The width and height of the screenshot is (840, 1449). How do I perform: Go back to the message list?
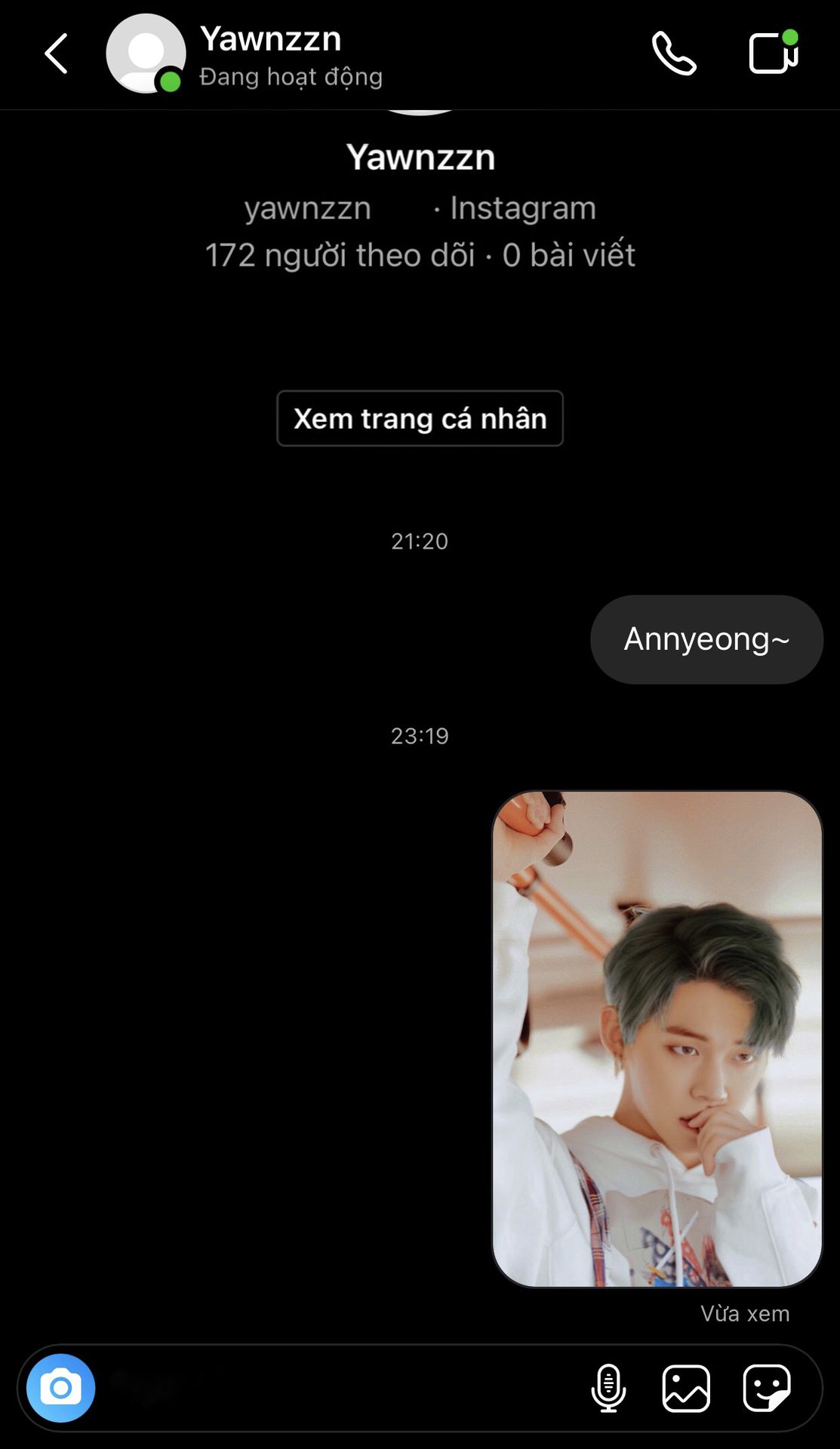coord(57,54)
